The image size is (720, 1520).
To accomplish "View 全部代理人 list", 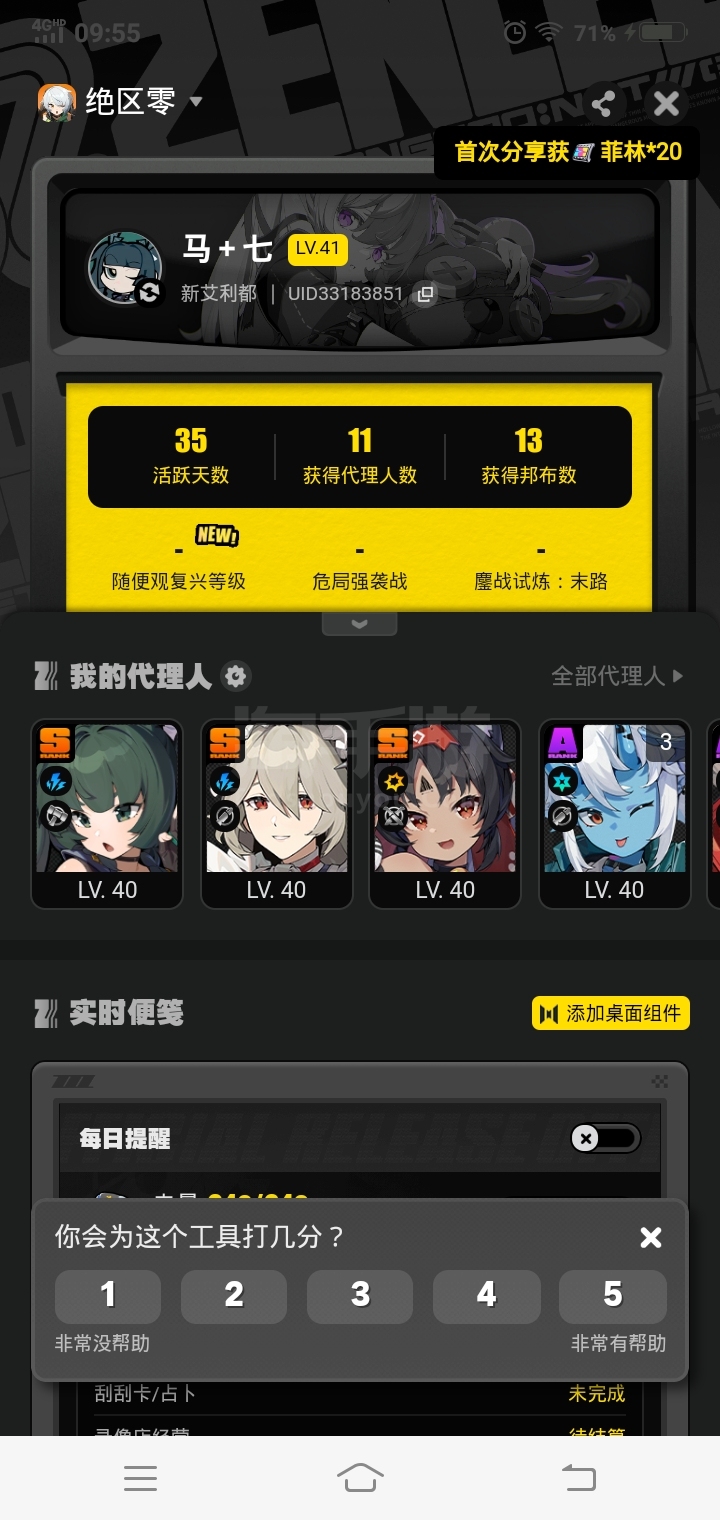I will [618, 676].
